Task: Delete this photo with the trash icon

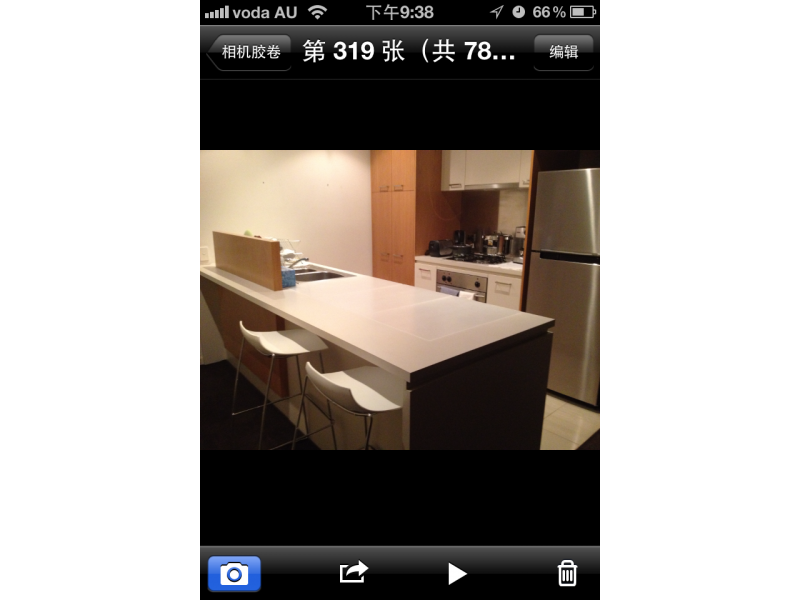Action: coord(567,573)
